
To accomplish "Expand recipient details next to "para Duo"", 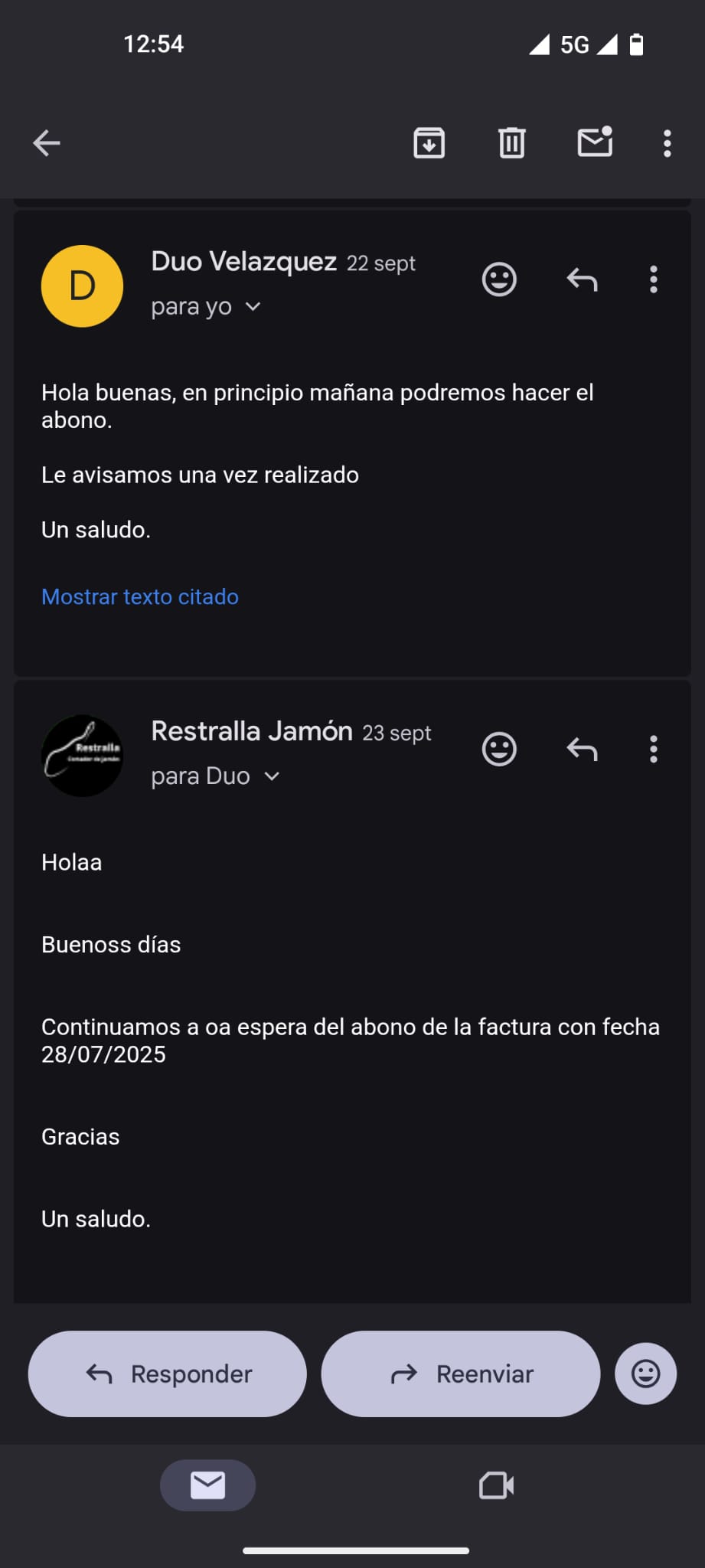I will 272,776.
